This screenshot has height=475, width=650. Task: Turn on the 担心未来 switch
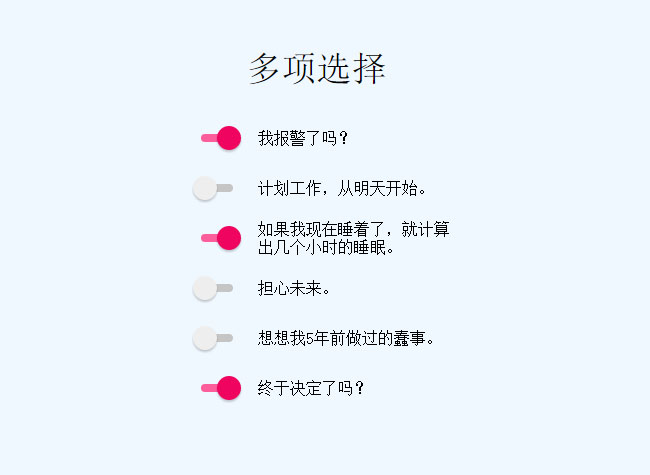[x=214, y=288]
